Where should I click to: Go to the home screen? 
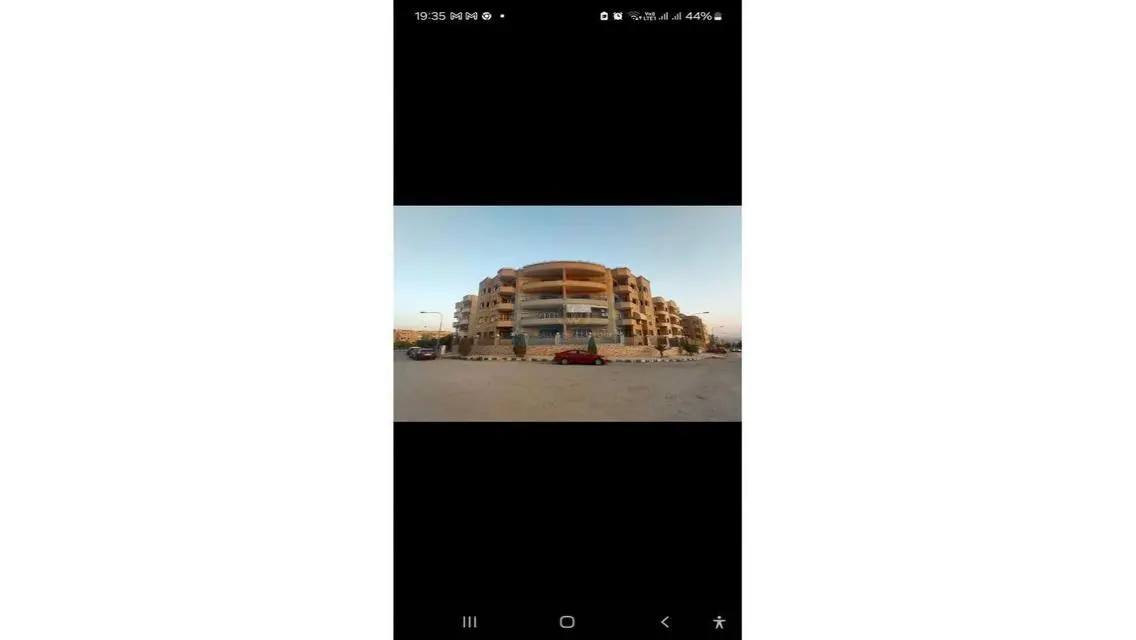(x=567, y=622)
